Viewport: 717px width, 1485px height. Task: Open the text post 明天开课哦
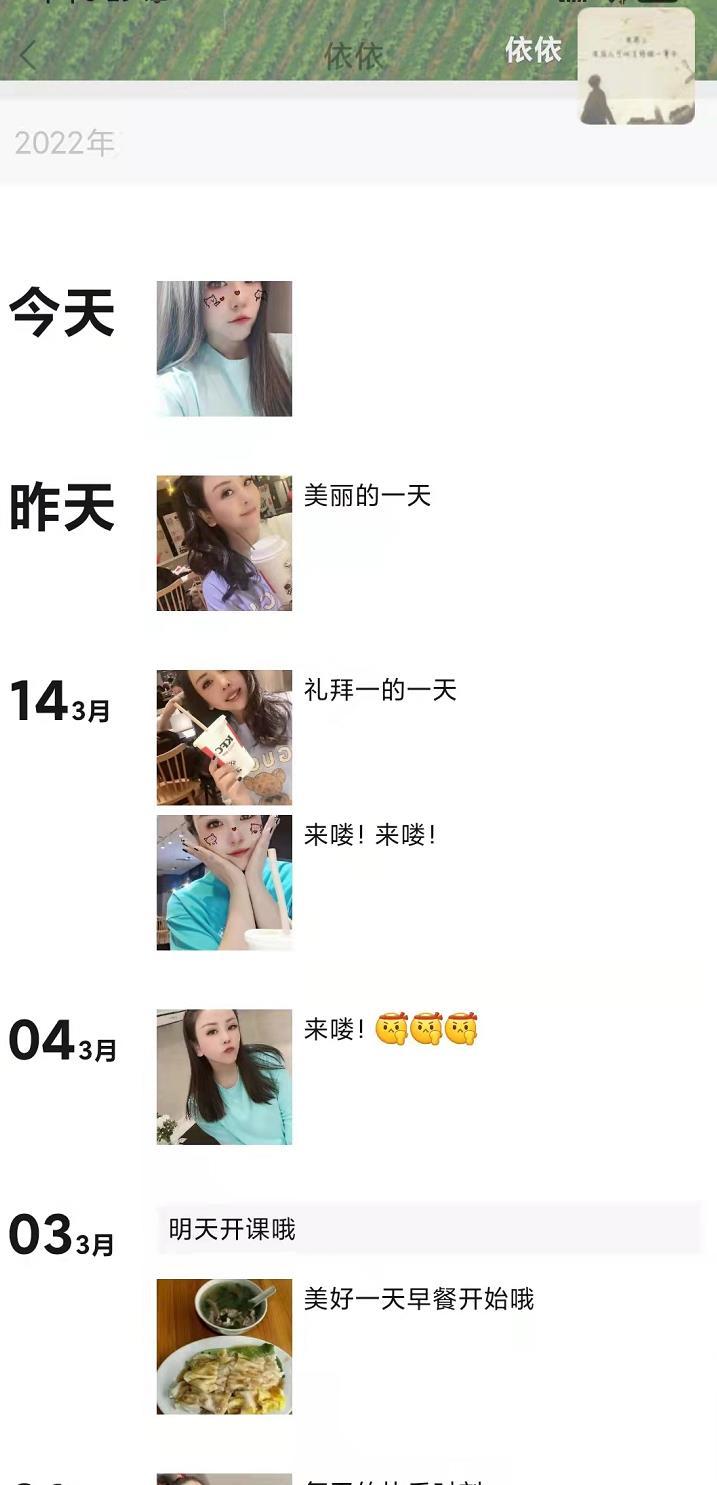pyautogui.click(x=428, y=1229)
